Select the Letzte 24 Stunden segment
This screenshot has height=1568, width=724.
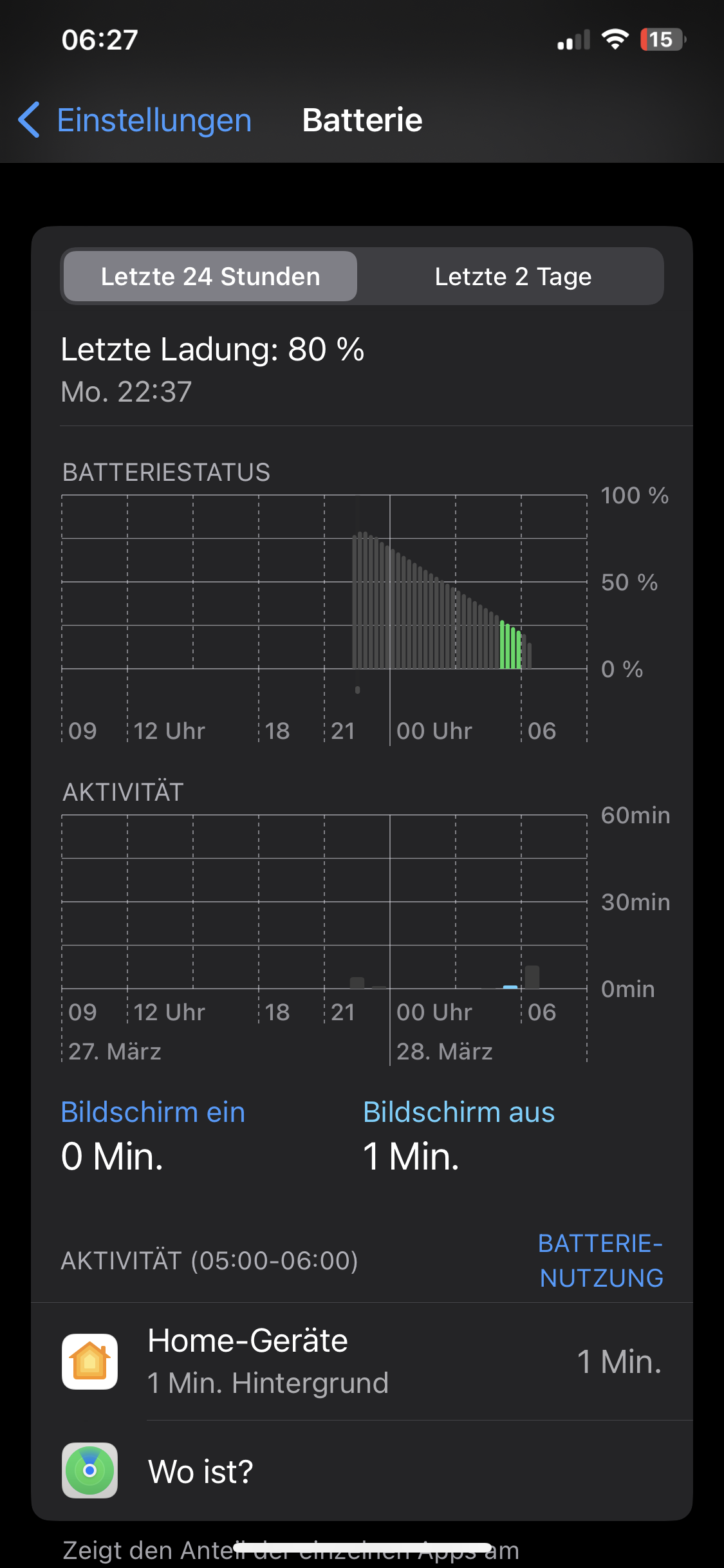pos(210,277)
